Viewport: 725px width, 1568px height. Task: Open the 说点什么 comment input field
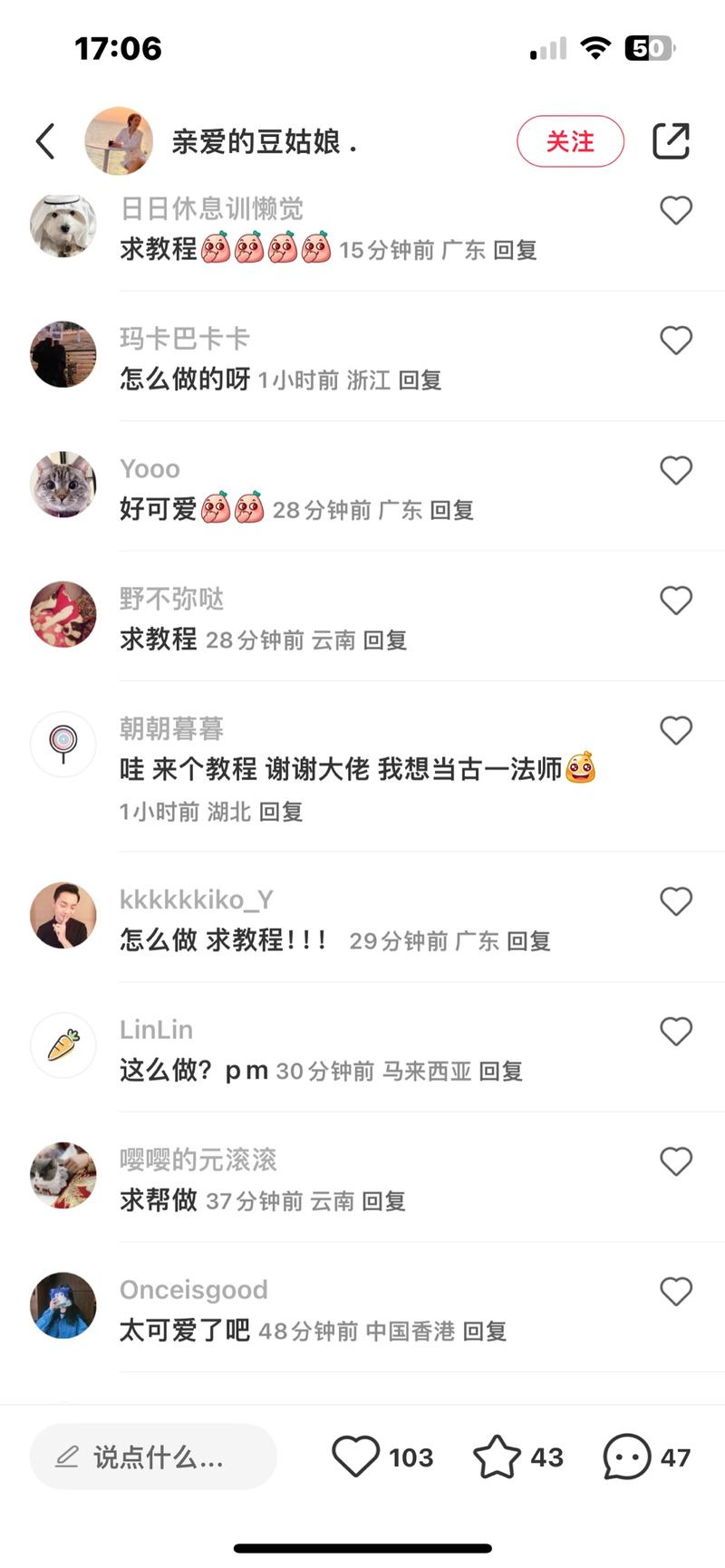coord(153,1457)
